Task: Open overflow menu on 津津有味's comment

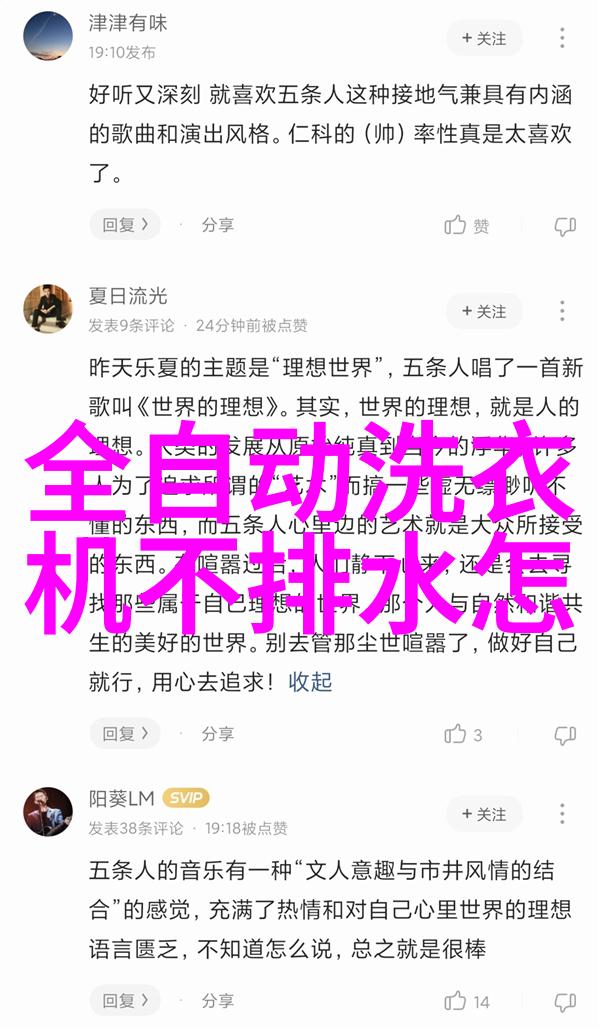Action: pyautogui.click(x=565, y=38)
